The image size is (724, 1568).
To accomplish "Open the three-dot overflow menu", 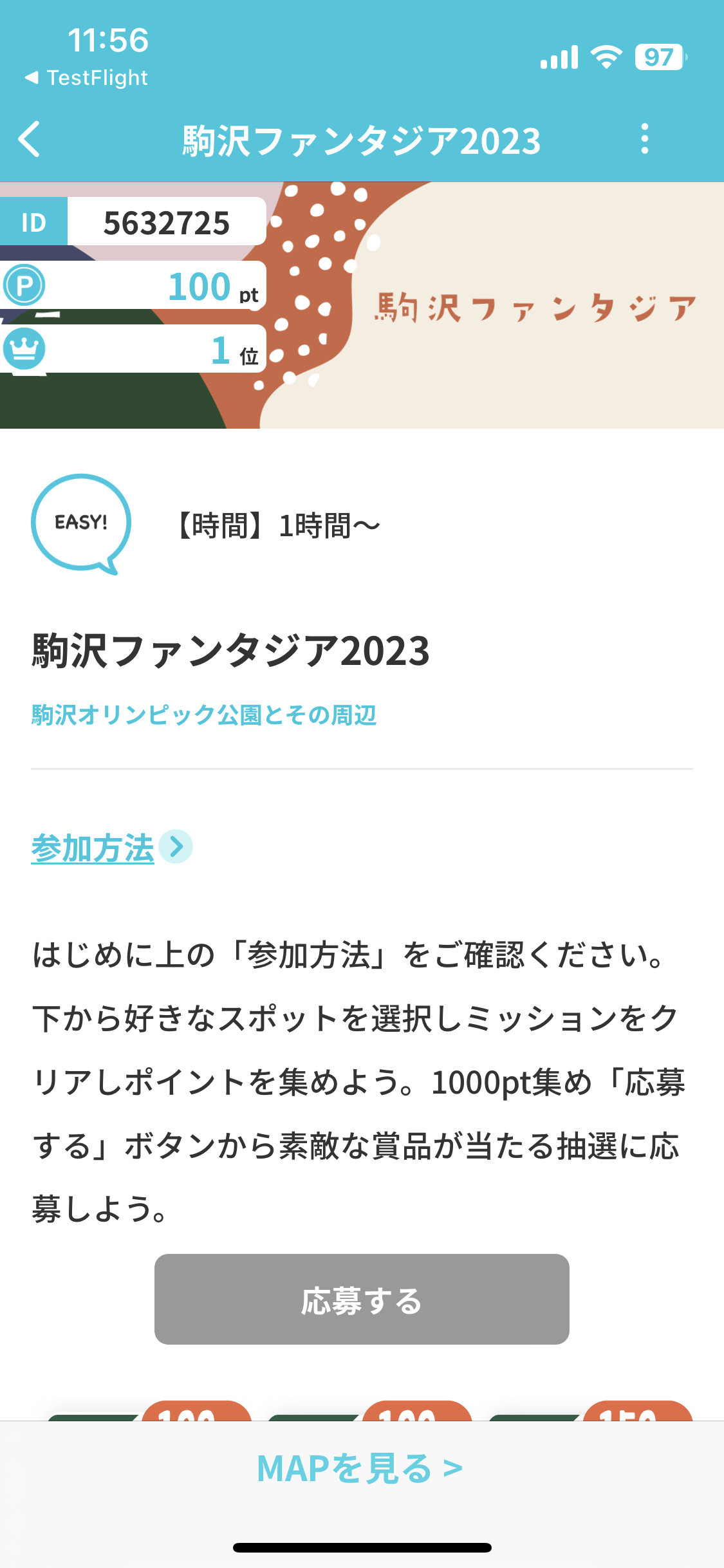I will point(644,139).
